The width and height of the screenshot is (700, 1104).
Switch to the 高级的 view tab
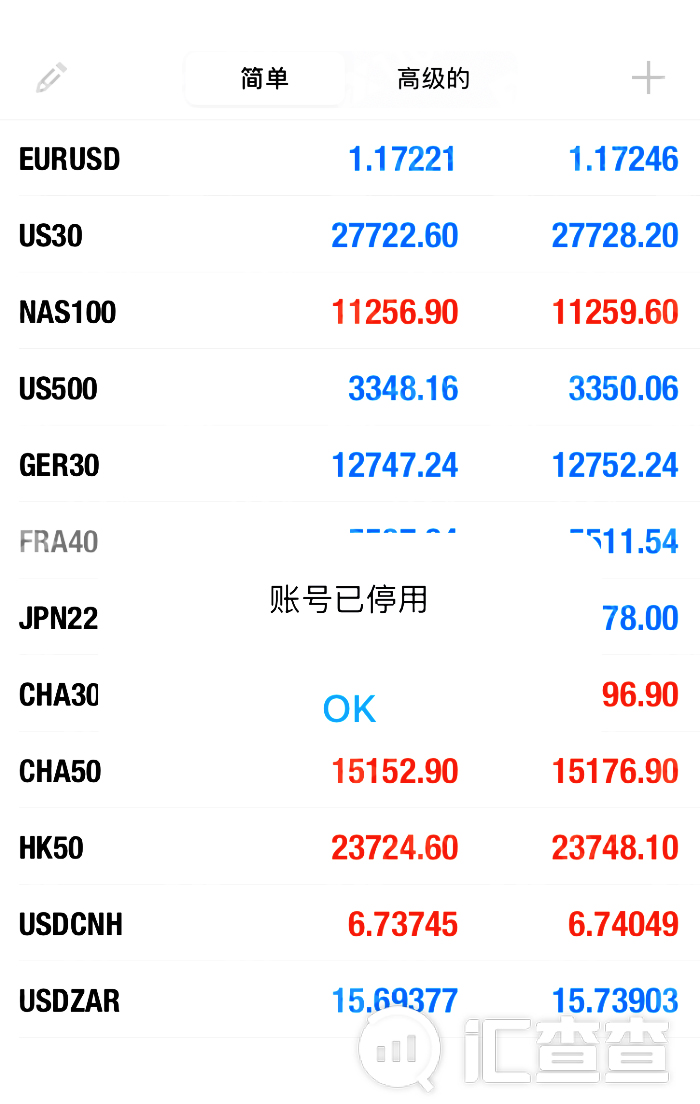click(x=433, y=78)
